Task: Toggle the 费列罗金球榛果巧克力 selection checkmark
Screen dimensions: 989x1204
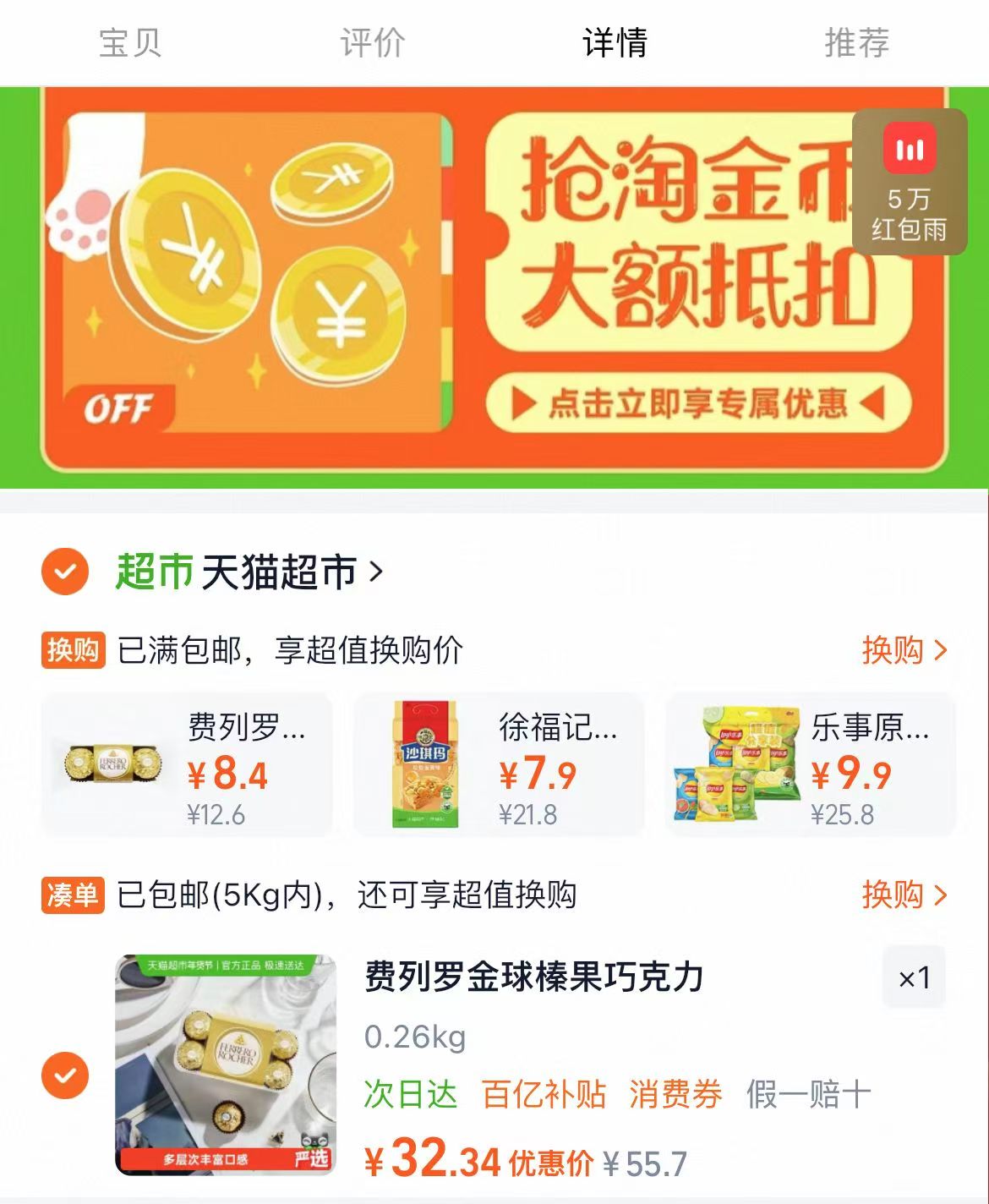Action: pyautogui.click(x=63, y=1075)
